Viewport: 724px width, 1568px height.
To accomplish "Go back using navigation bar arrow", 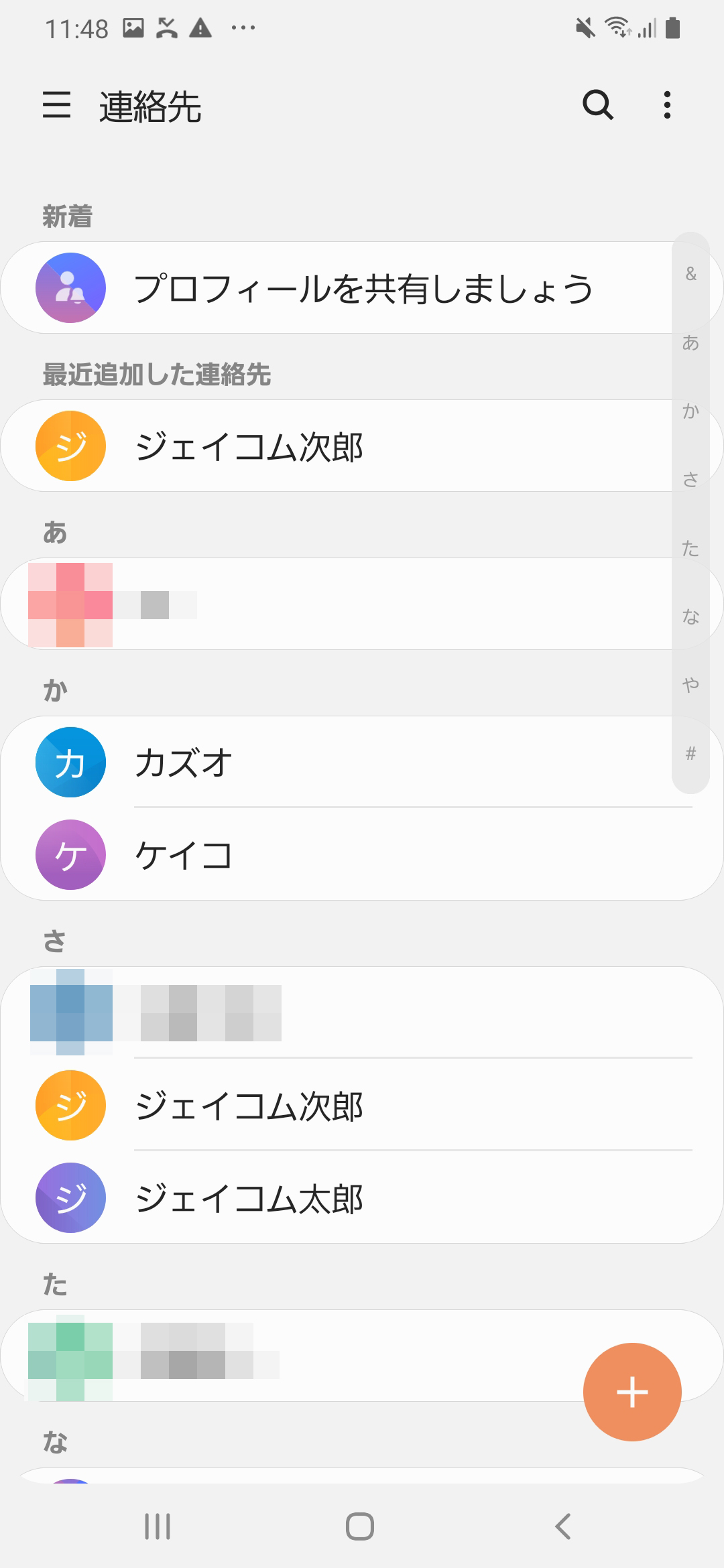I will 563,1526.
